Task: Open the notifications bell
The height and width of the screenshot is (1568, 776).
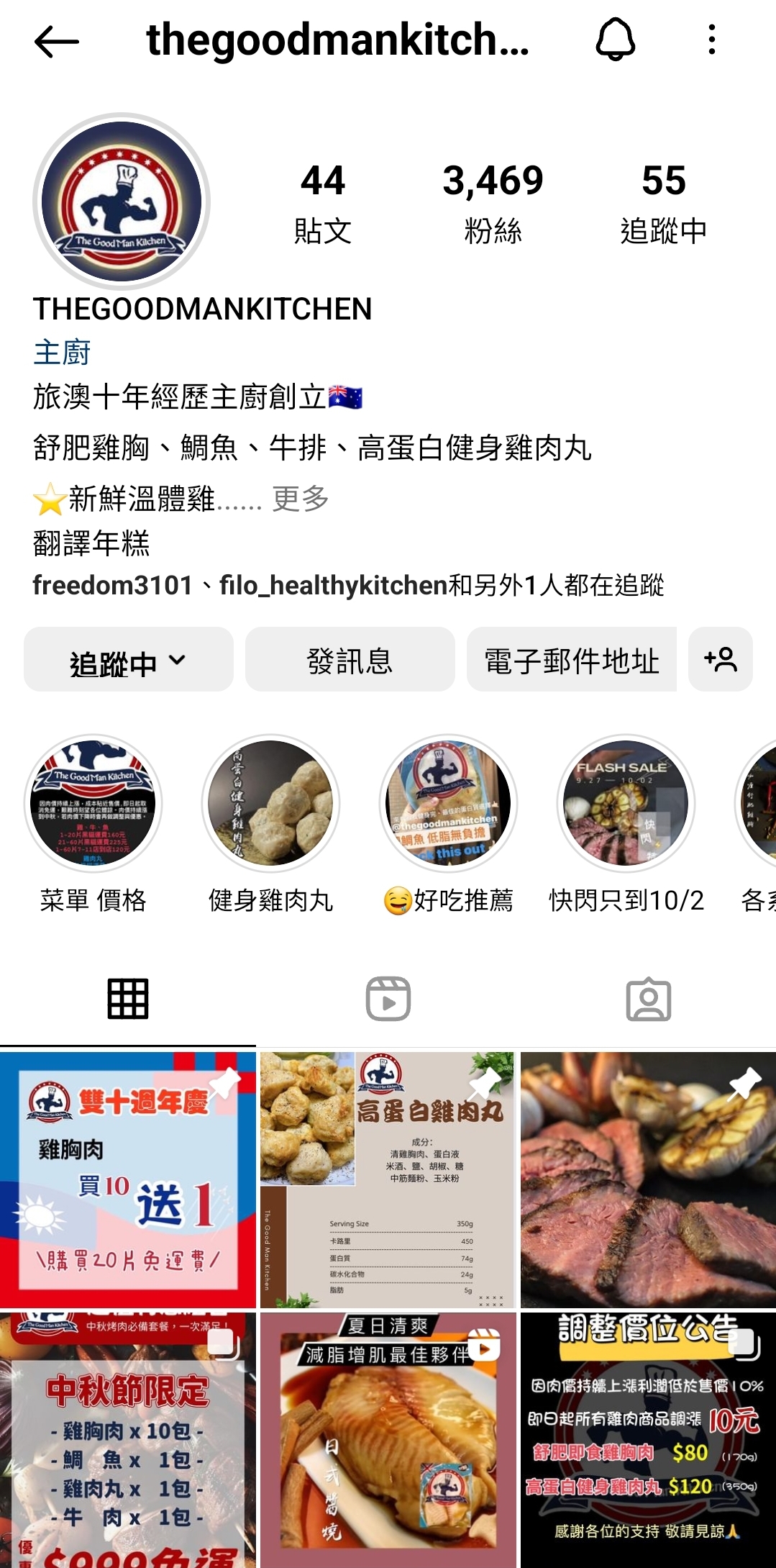Action: tap(615, 40)
